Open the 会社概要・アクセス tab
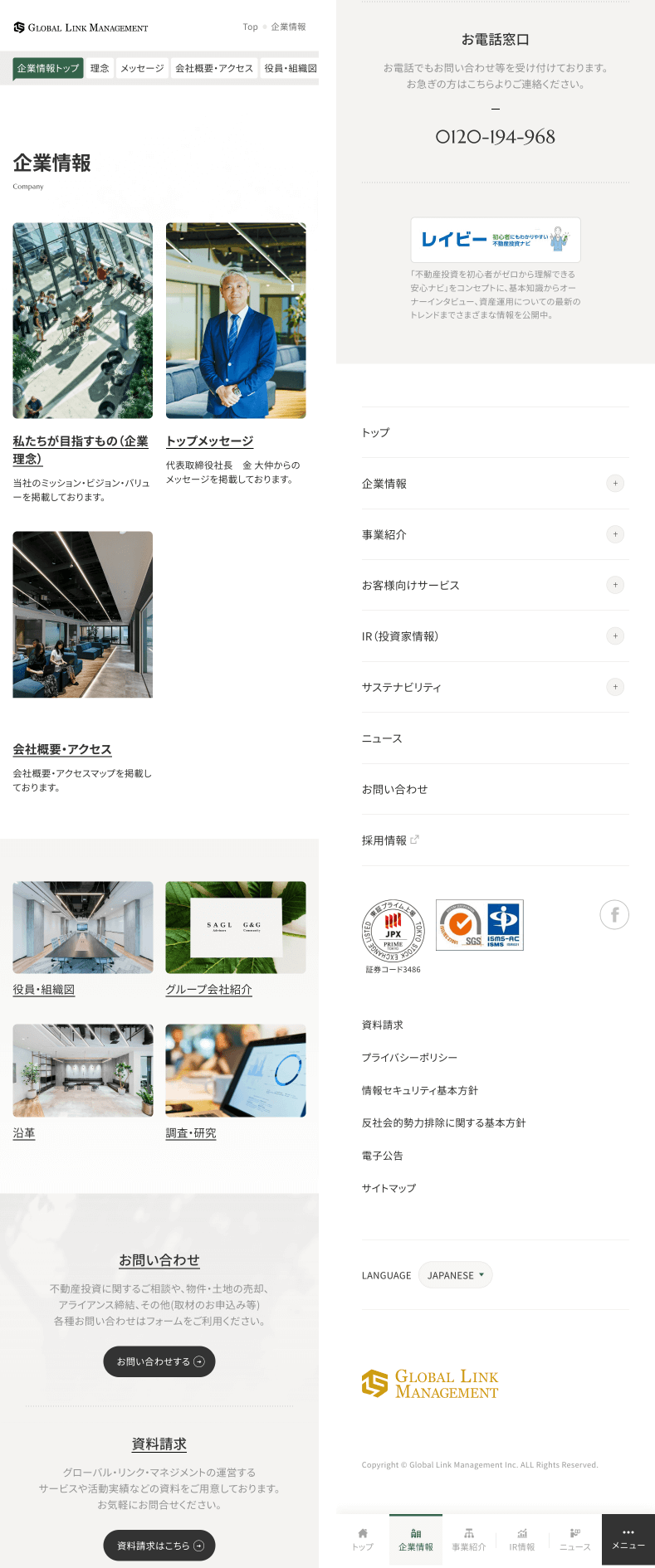 pyautogui.click(x=214, y=68)
